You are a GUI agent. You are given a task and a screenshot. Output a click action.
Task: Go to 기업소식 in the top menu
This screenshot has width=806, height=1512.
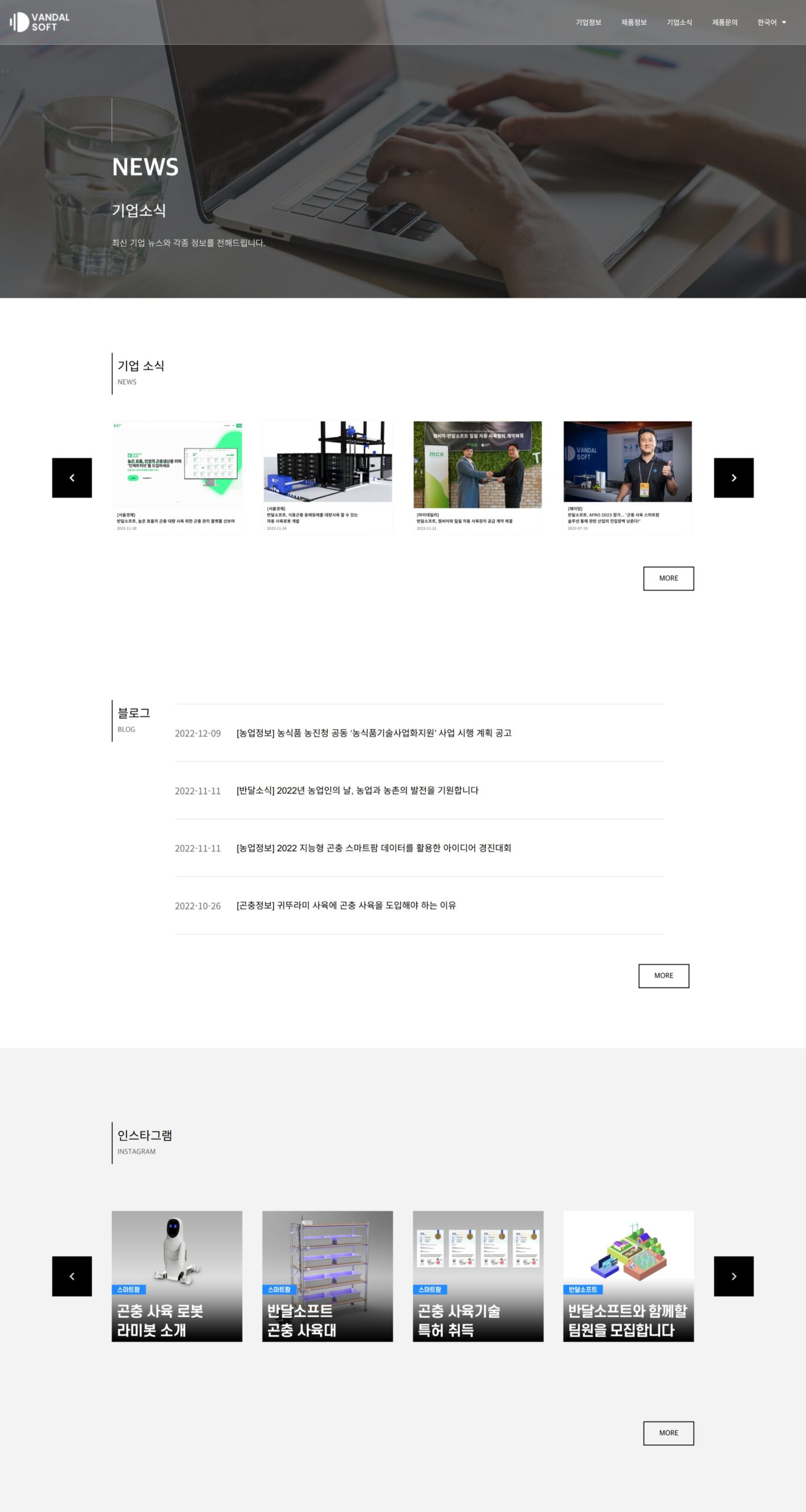[x=679, y=22]
